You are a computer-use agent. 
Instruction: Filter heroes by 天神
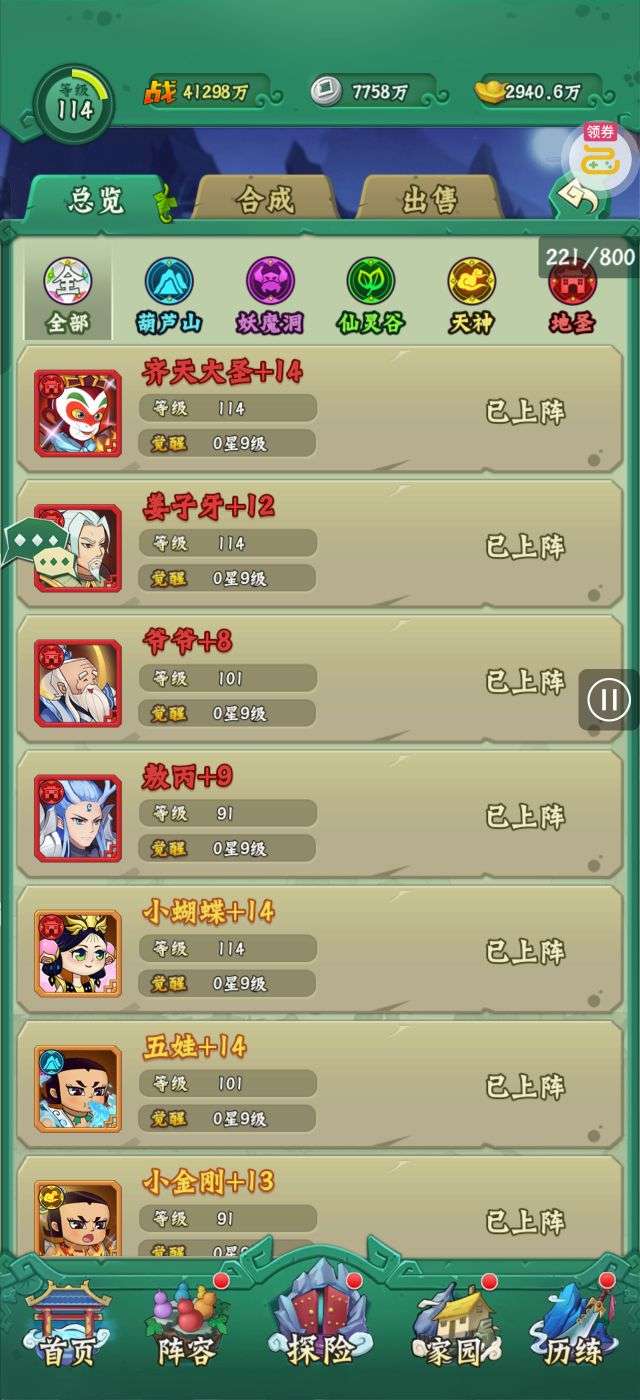pos(472,295)
